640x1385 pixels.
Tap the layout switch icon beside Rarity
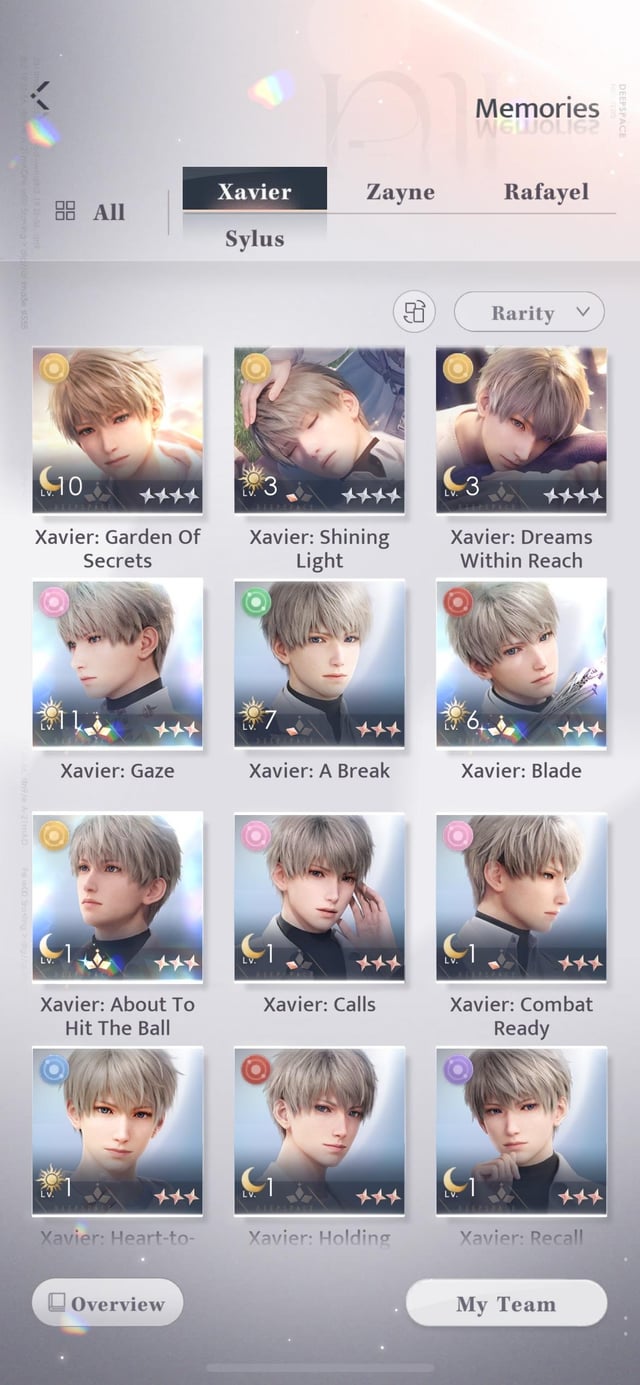pos(414,312)
